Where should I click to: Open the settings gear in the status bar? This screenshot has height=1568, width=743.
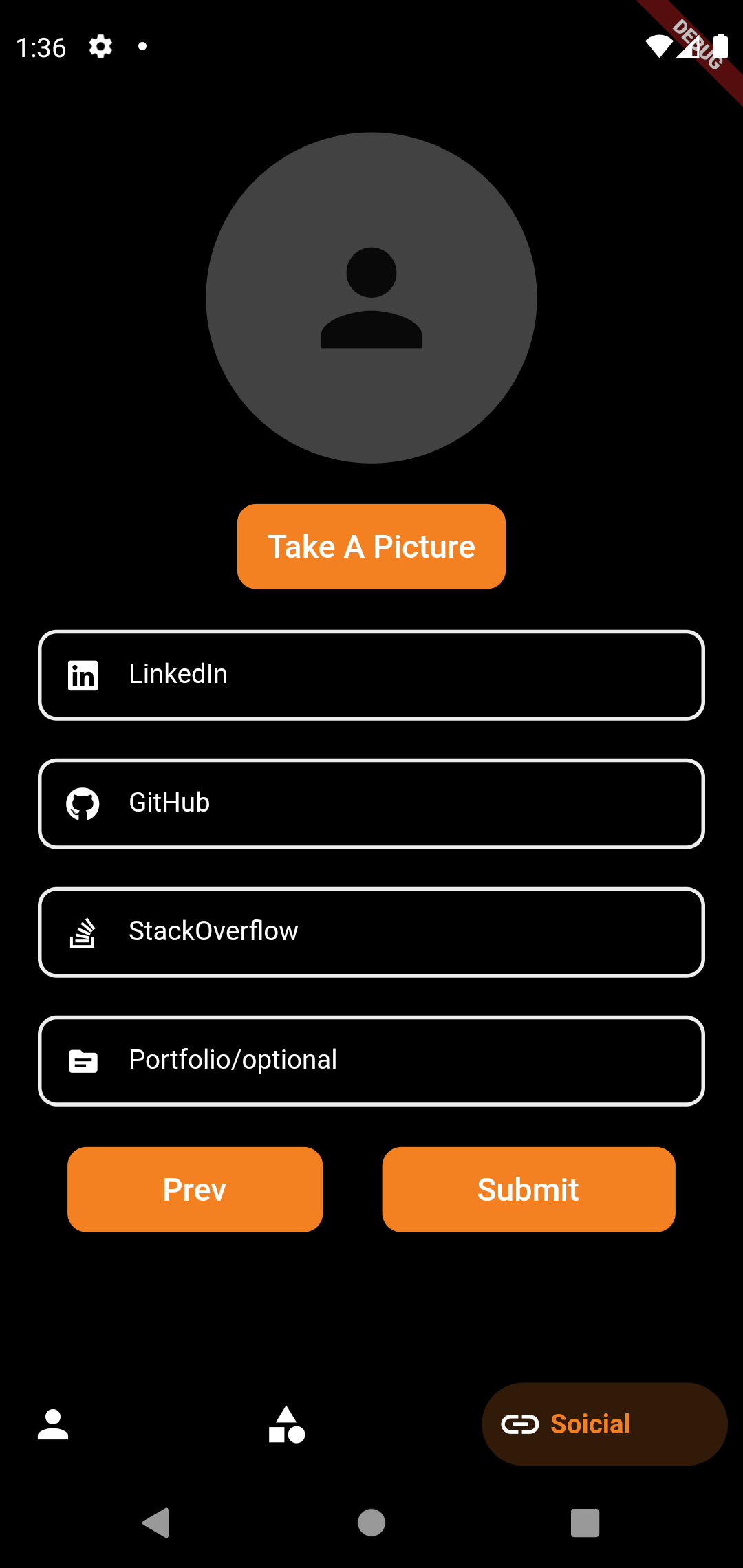click(100, 46)
